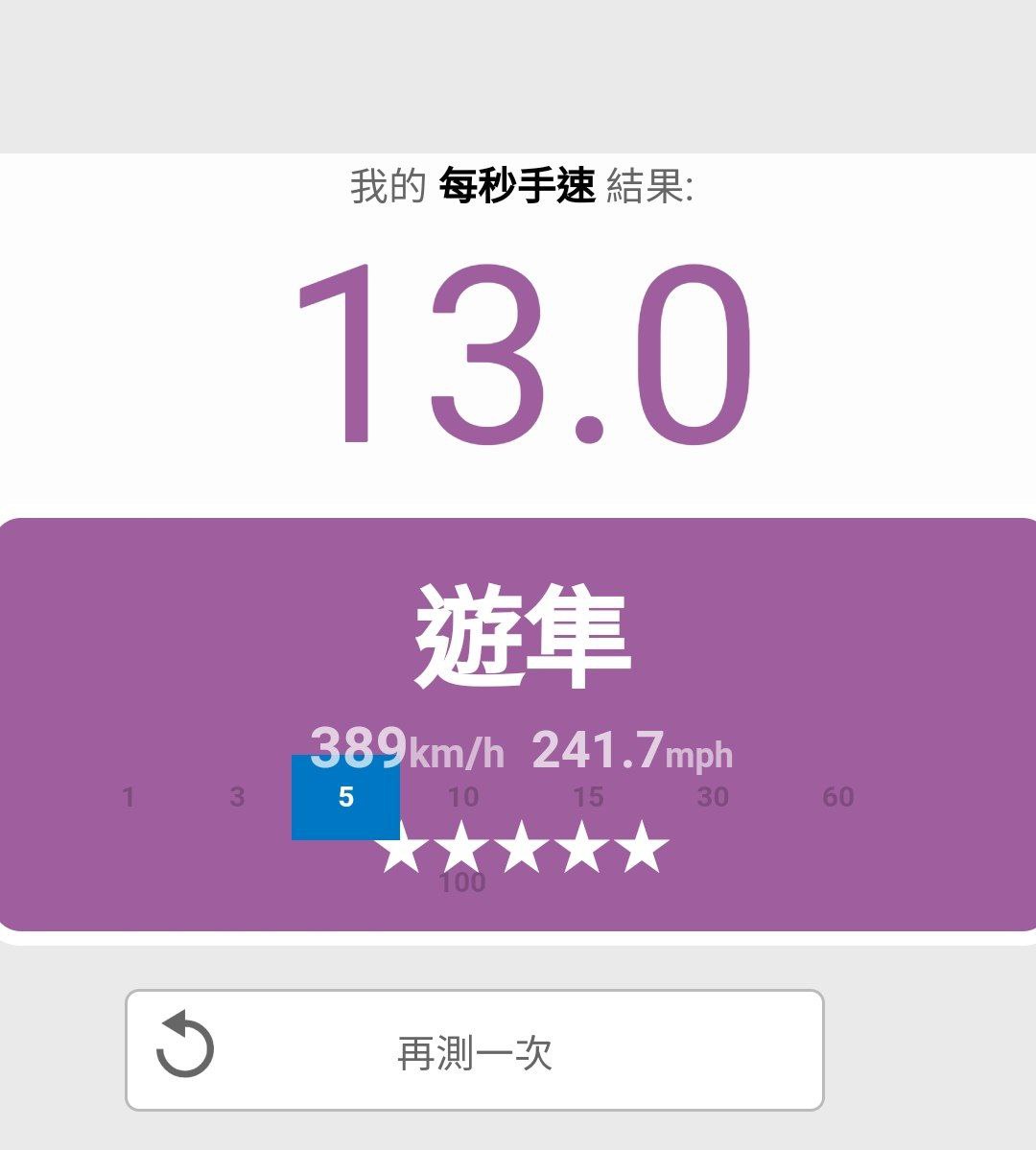Image resolution: width=1036 pixels, height=1150 pixels.
Task: Select the highlighted 5 second option
Action: click(345, 797)
